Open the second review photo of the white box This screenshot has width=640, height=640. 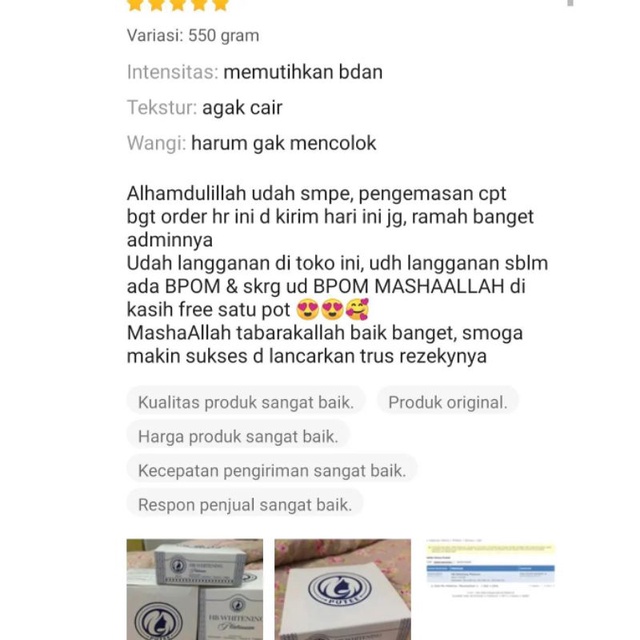[x=342, y=590]
